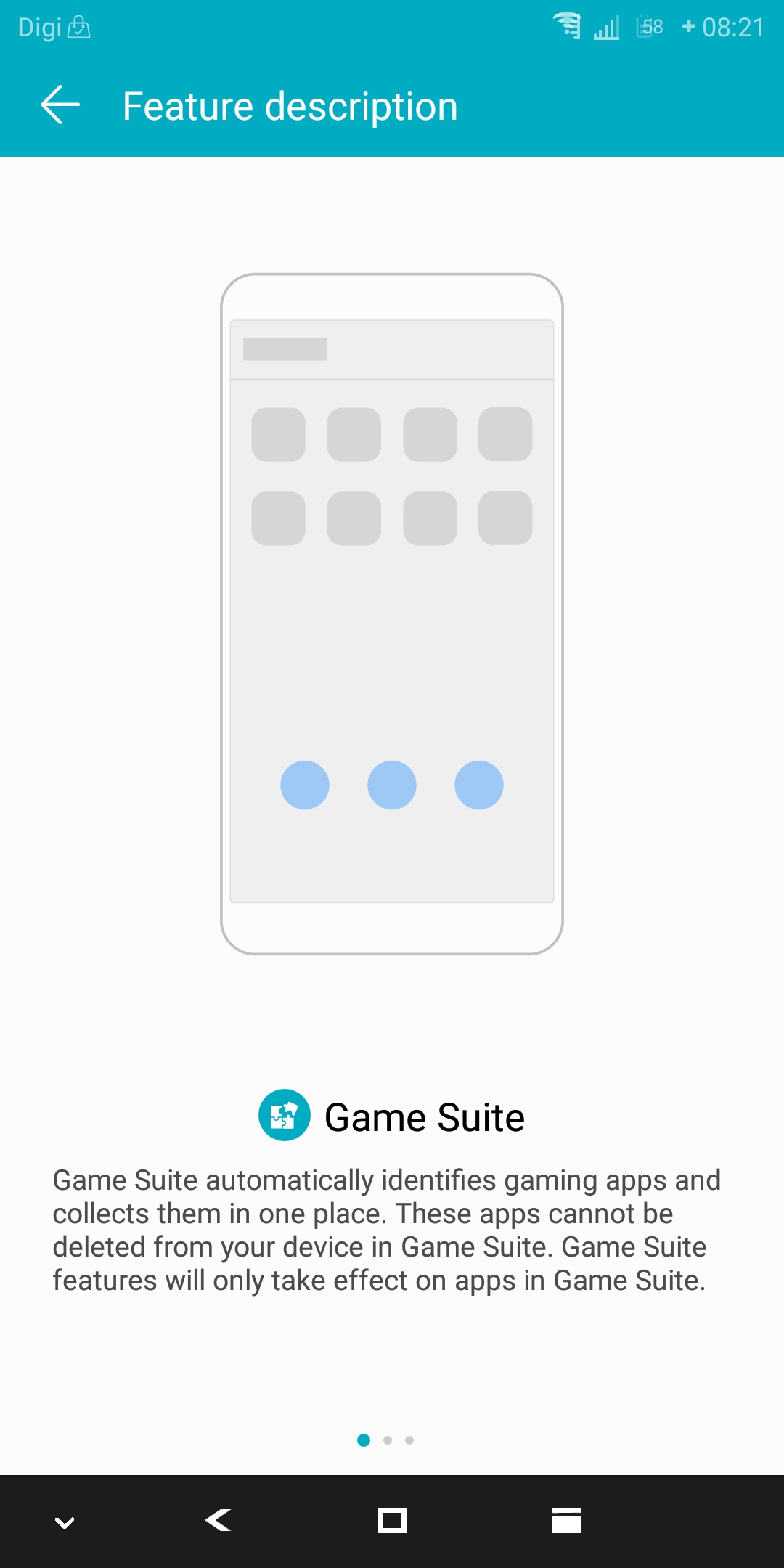
Task: Tap the shopping-bag icon next to Digi
Action: 78,29
